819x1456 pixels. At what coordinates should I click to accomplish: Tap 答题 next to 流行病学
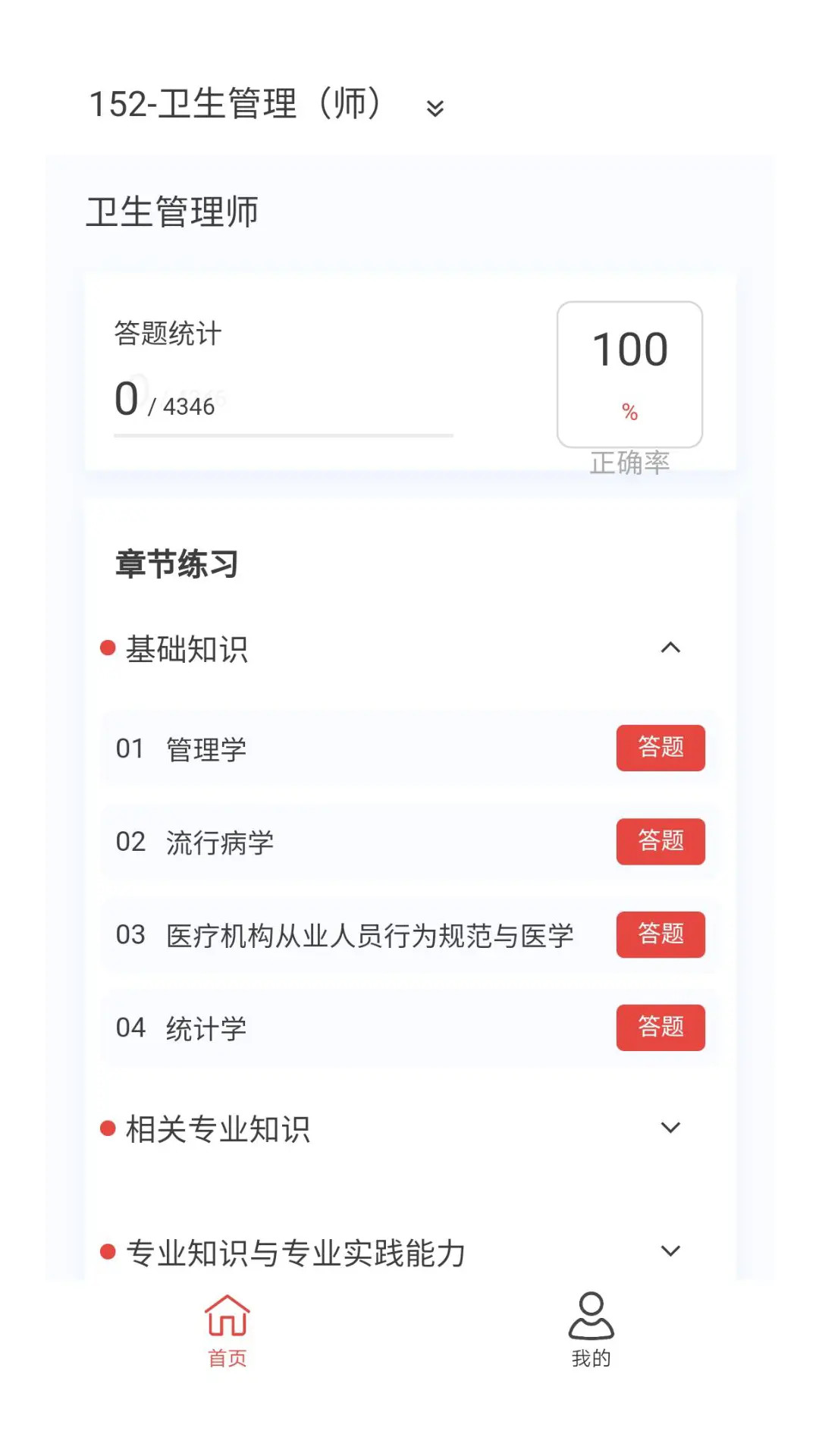tap(661, 842)
